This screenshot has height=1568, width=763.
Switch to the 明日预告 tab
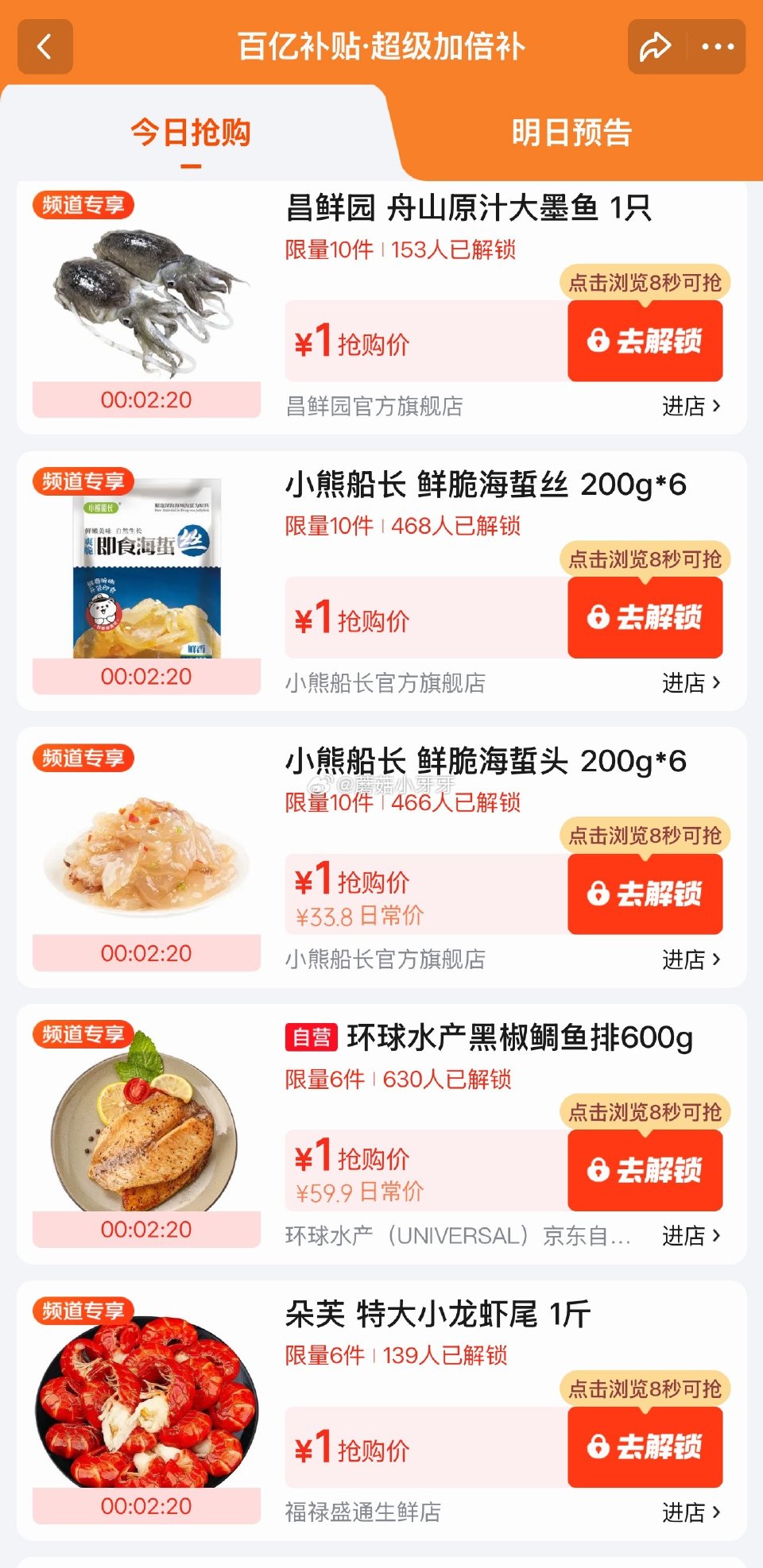coord(571,135)
